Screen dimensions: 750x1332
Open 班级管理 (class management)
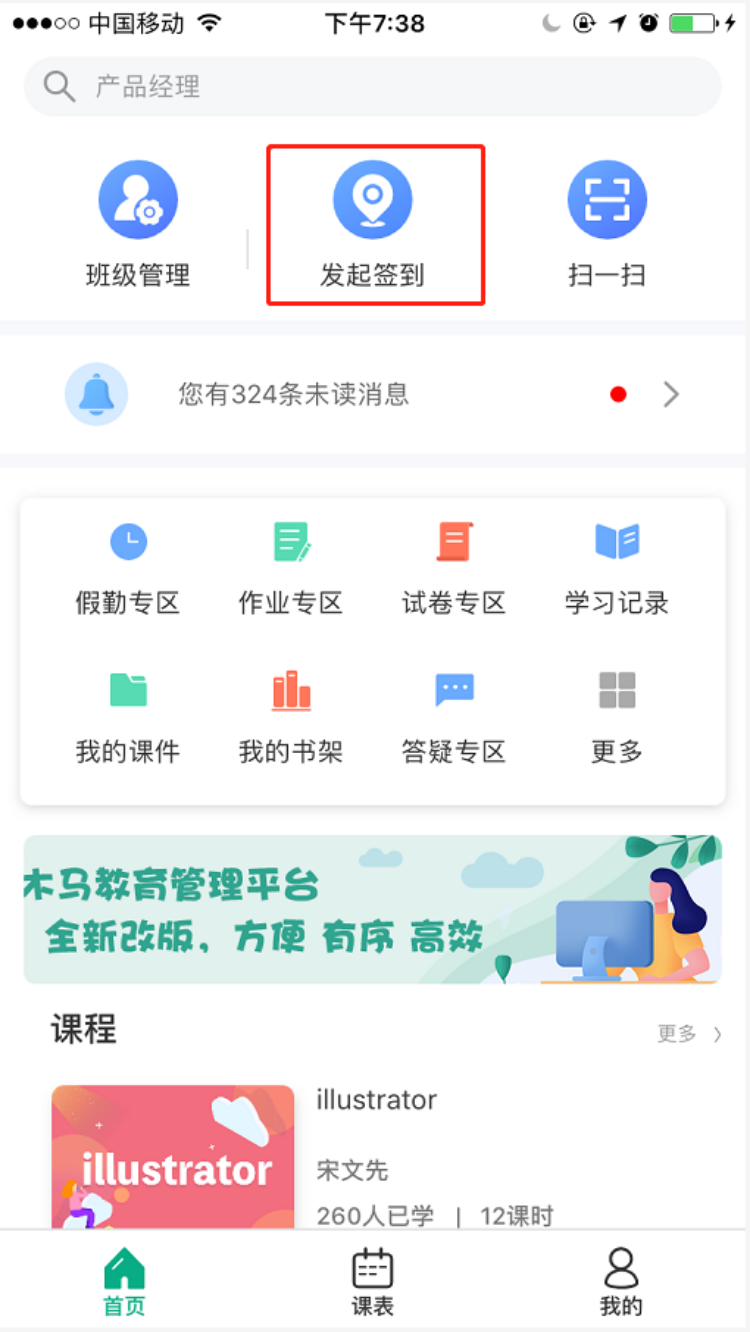[138, 220]
